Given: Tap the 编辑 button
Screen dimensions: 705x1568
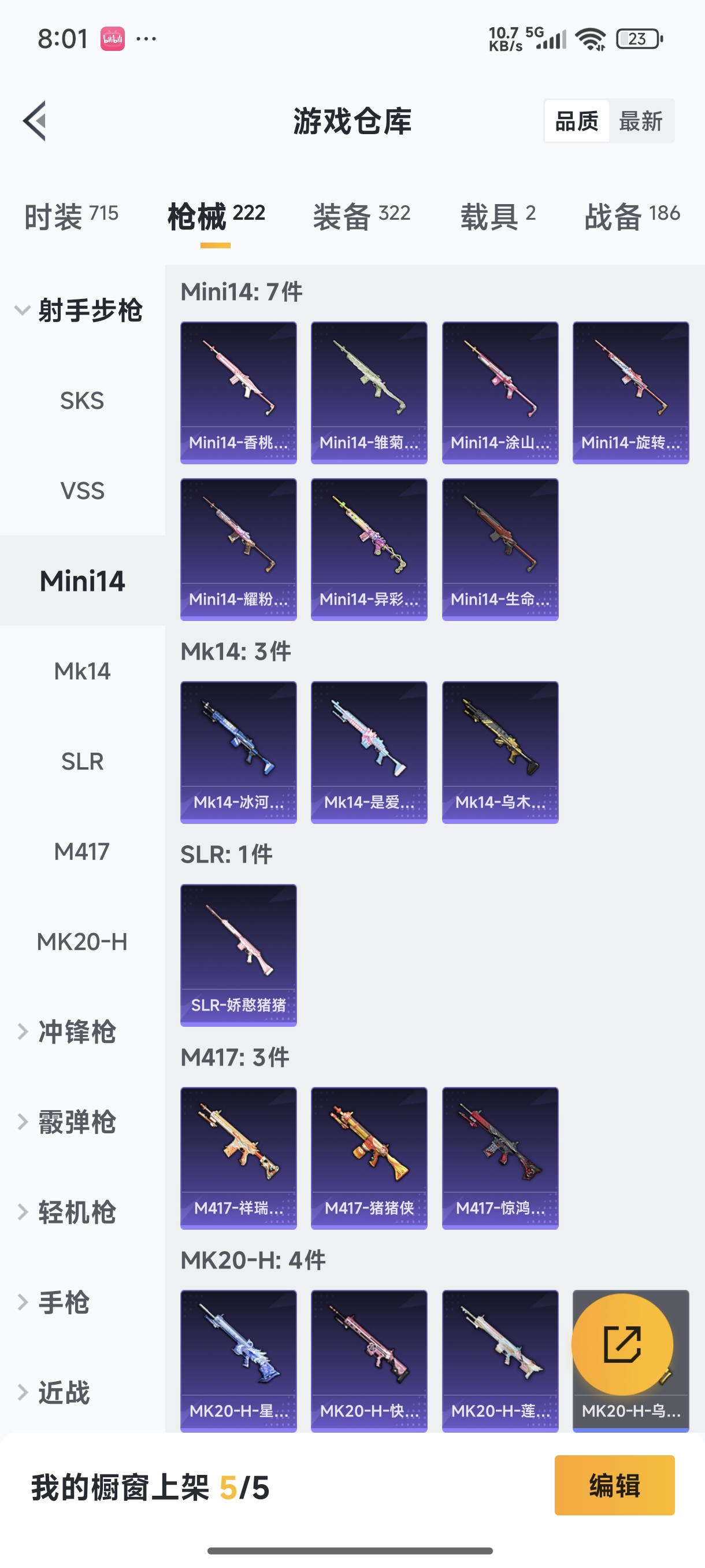Looking at the screenshot, I should [x=614, y=1485].
